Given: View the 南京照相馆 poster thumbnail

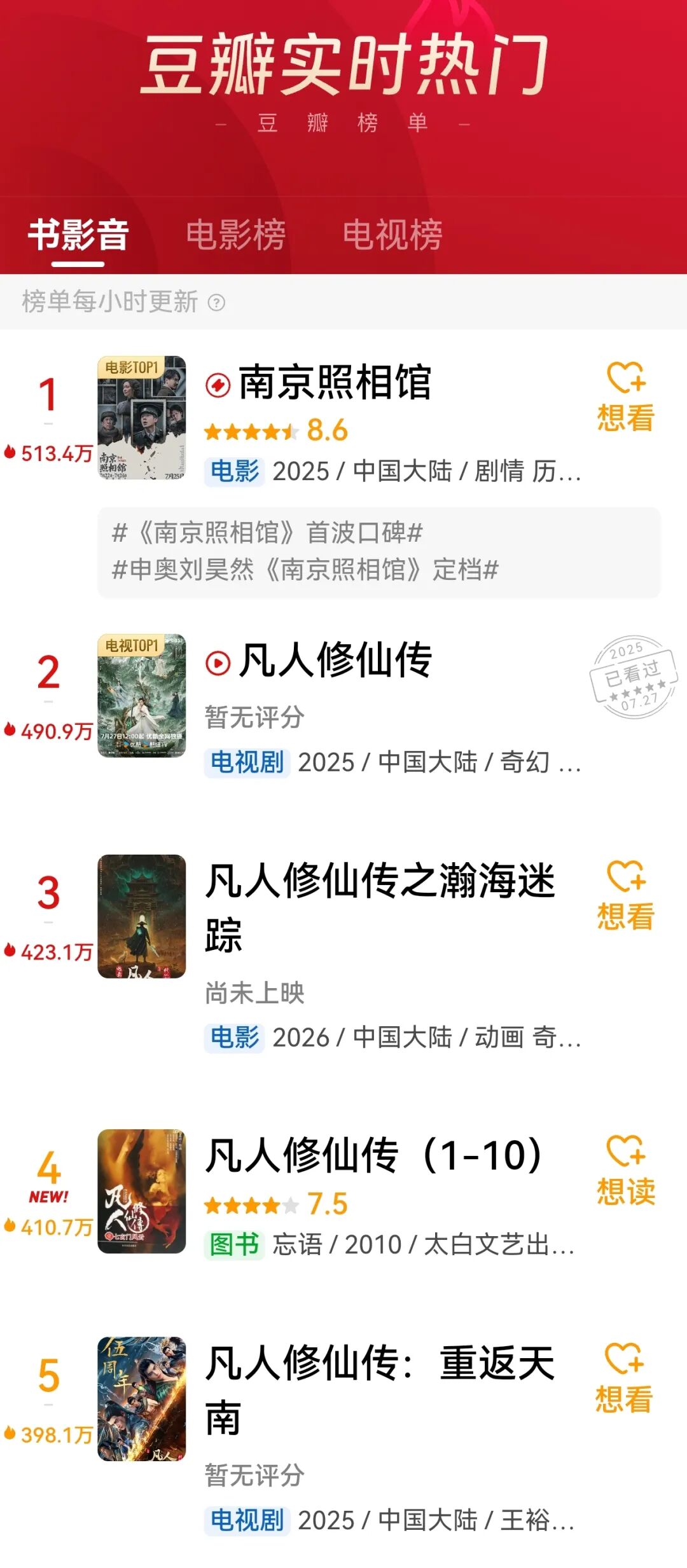Looking at the screenshot, I should point(142,418).
